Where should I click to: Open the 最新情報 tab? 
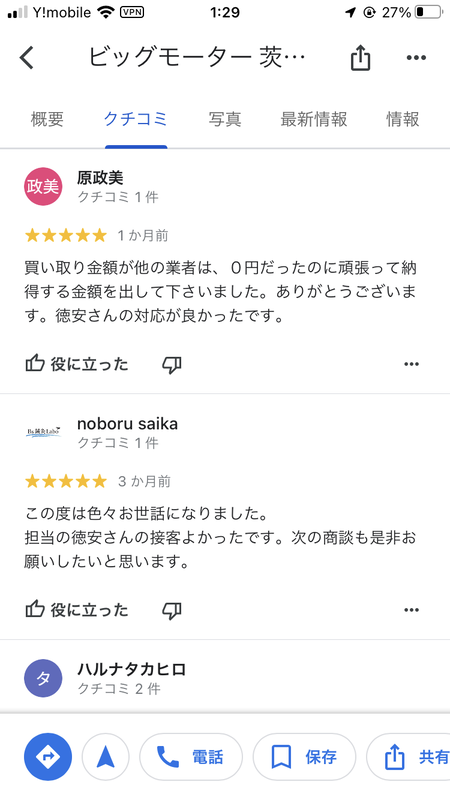point(314,119)
